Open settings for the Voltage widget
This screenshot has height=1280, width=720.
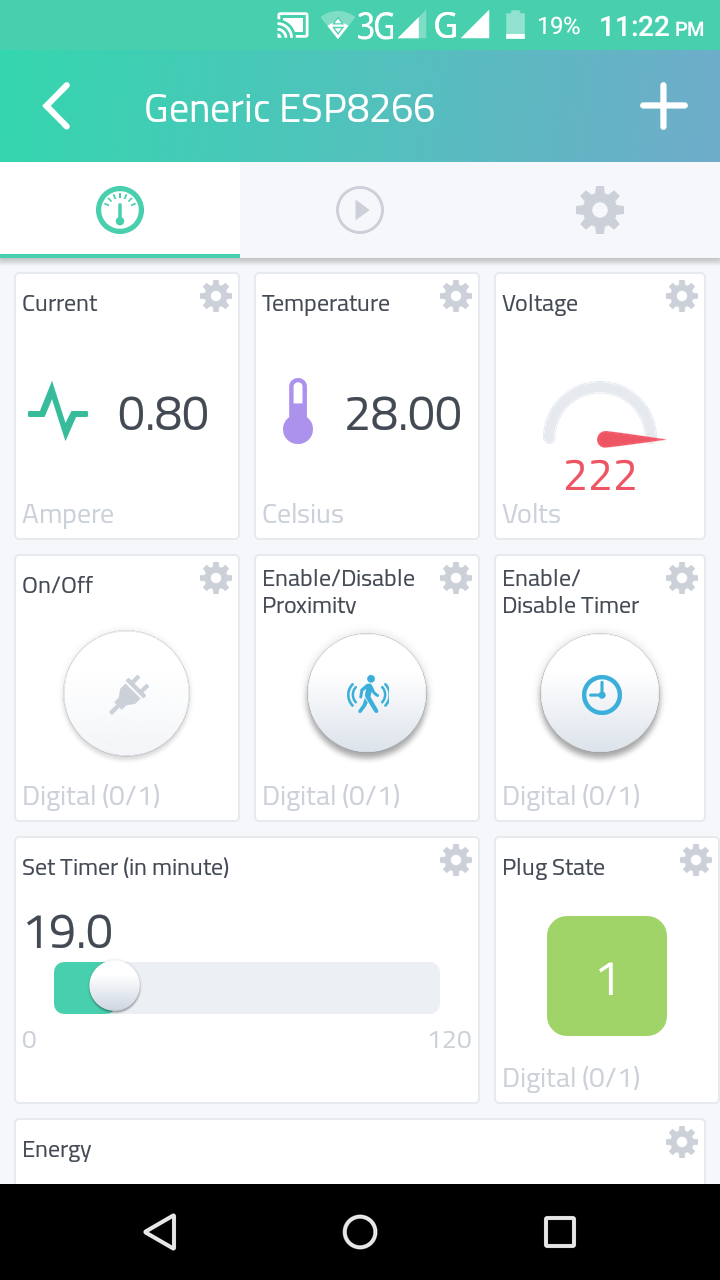pyautogui.click(x=682, y=296)
